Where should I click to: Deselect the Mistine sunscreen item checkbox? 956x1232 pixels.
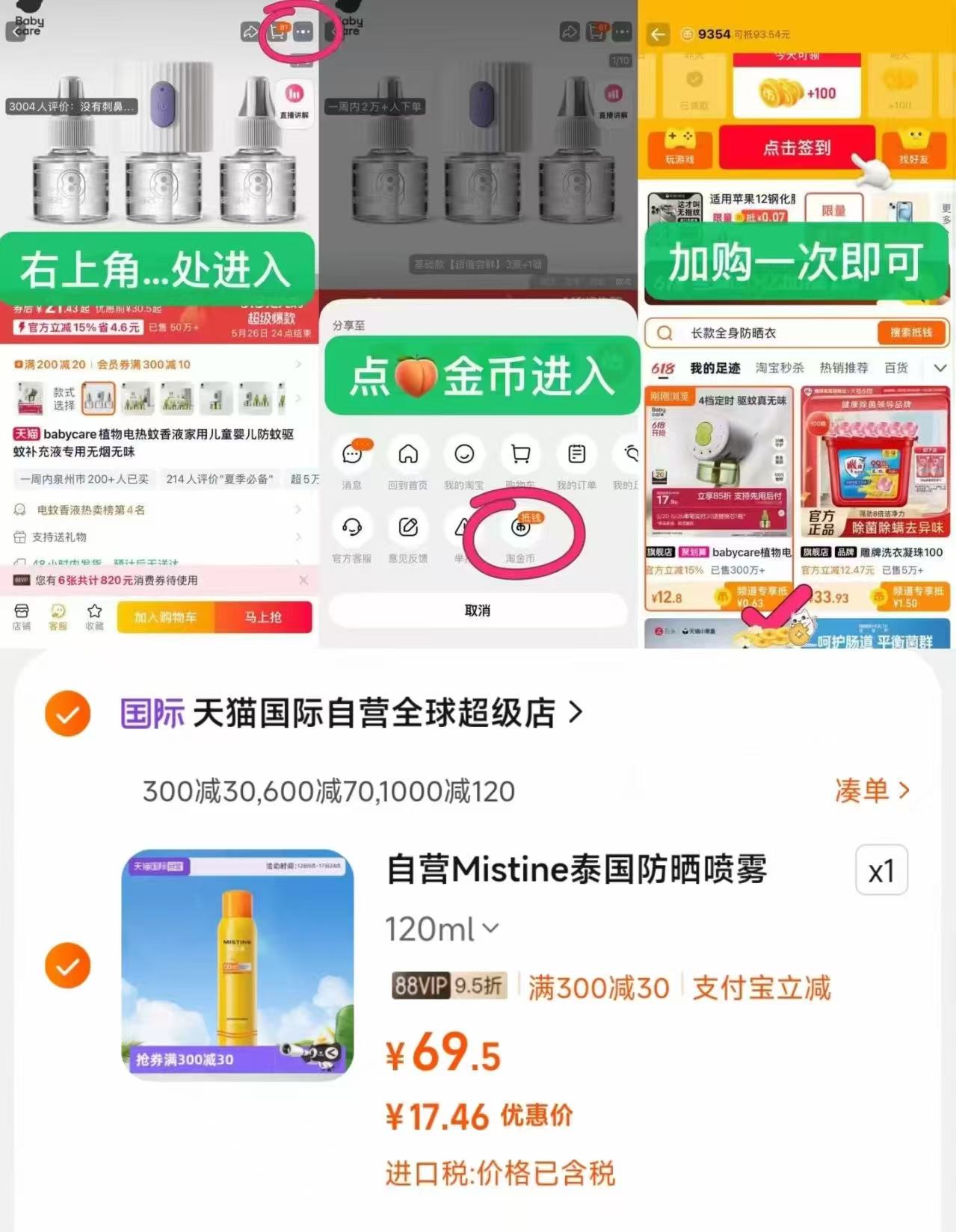point(67,965)
